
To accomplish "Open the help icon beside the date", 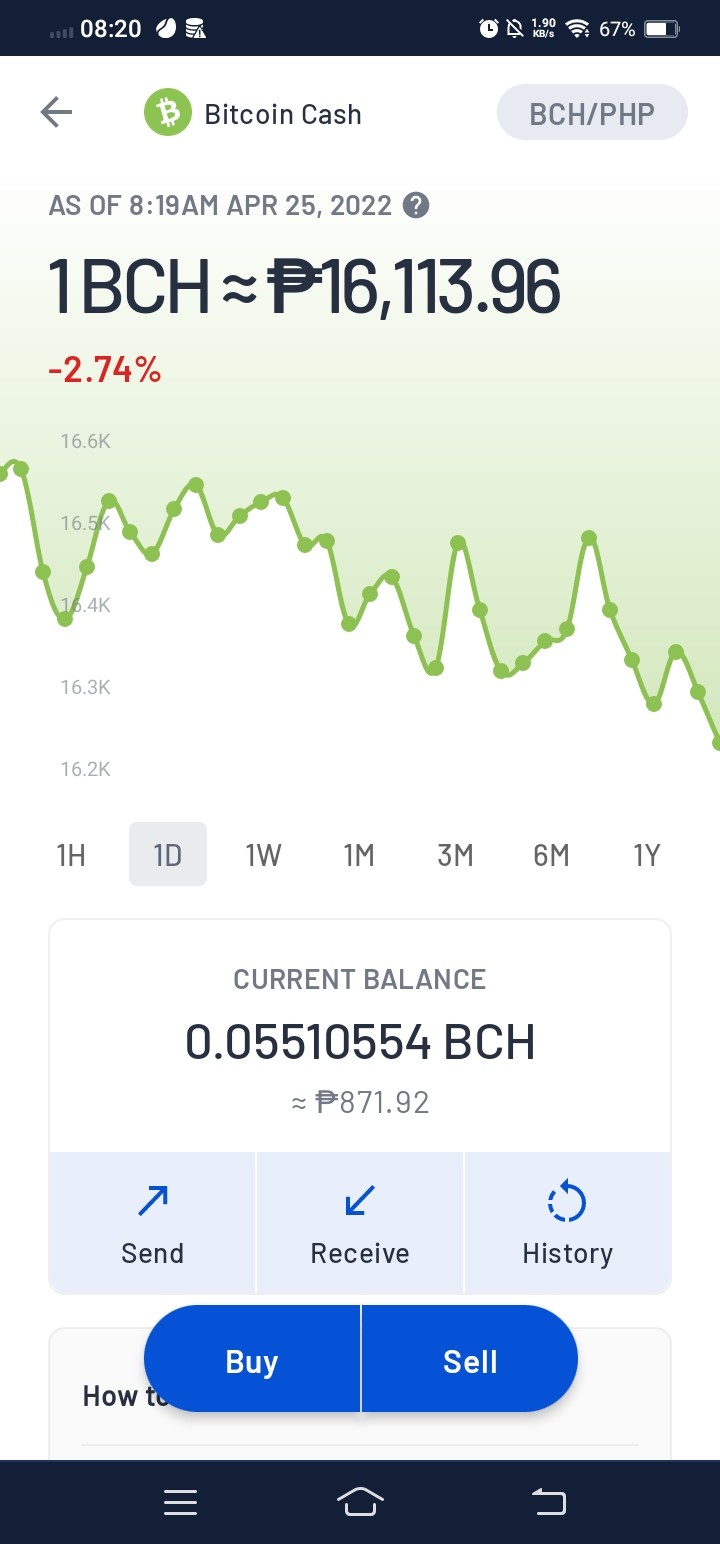I will (x=416, y=205).
